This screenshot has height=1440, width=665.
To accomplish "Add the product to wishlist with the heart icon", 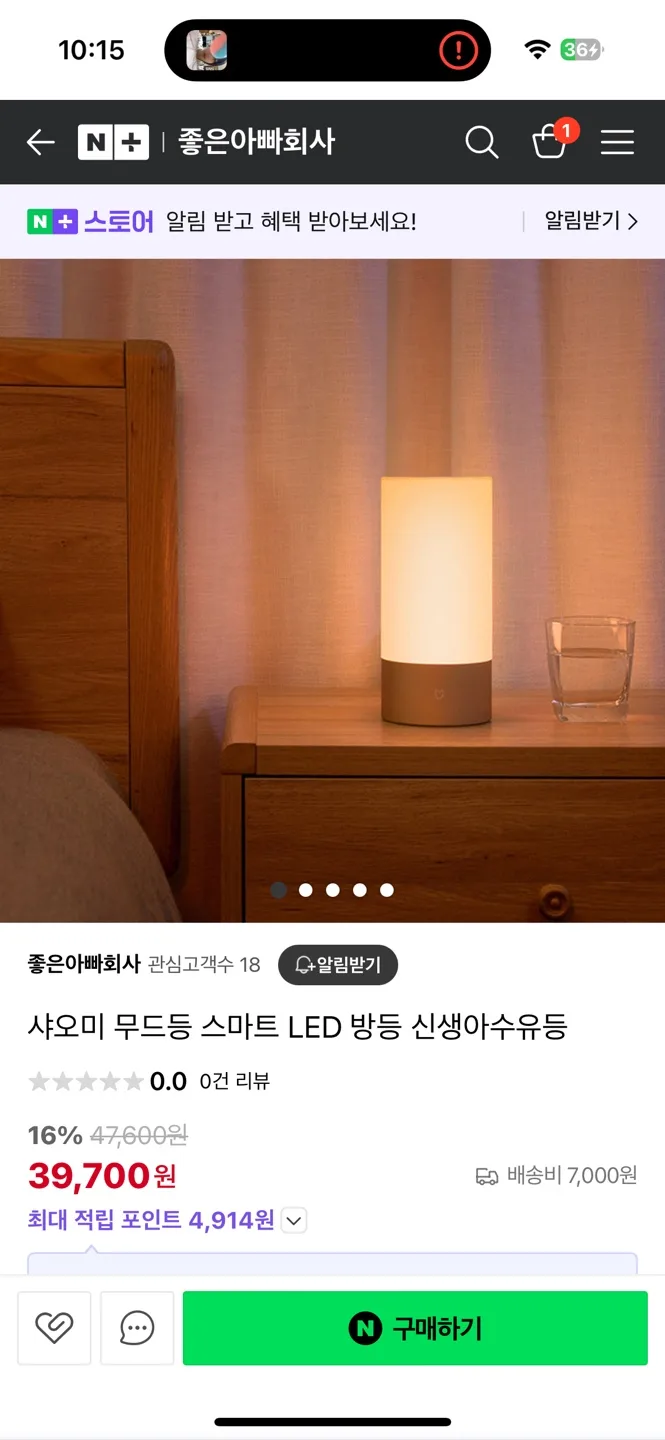I will (54, 1328).
